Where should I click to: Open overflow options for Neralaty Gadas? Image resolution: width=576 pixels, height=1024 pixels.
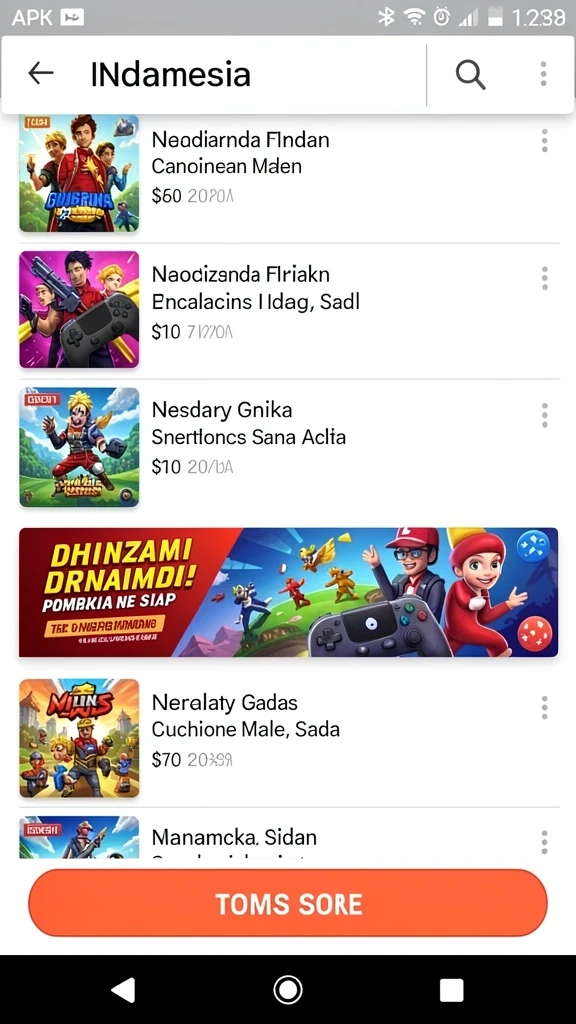coord(544,707)
